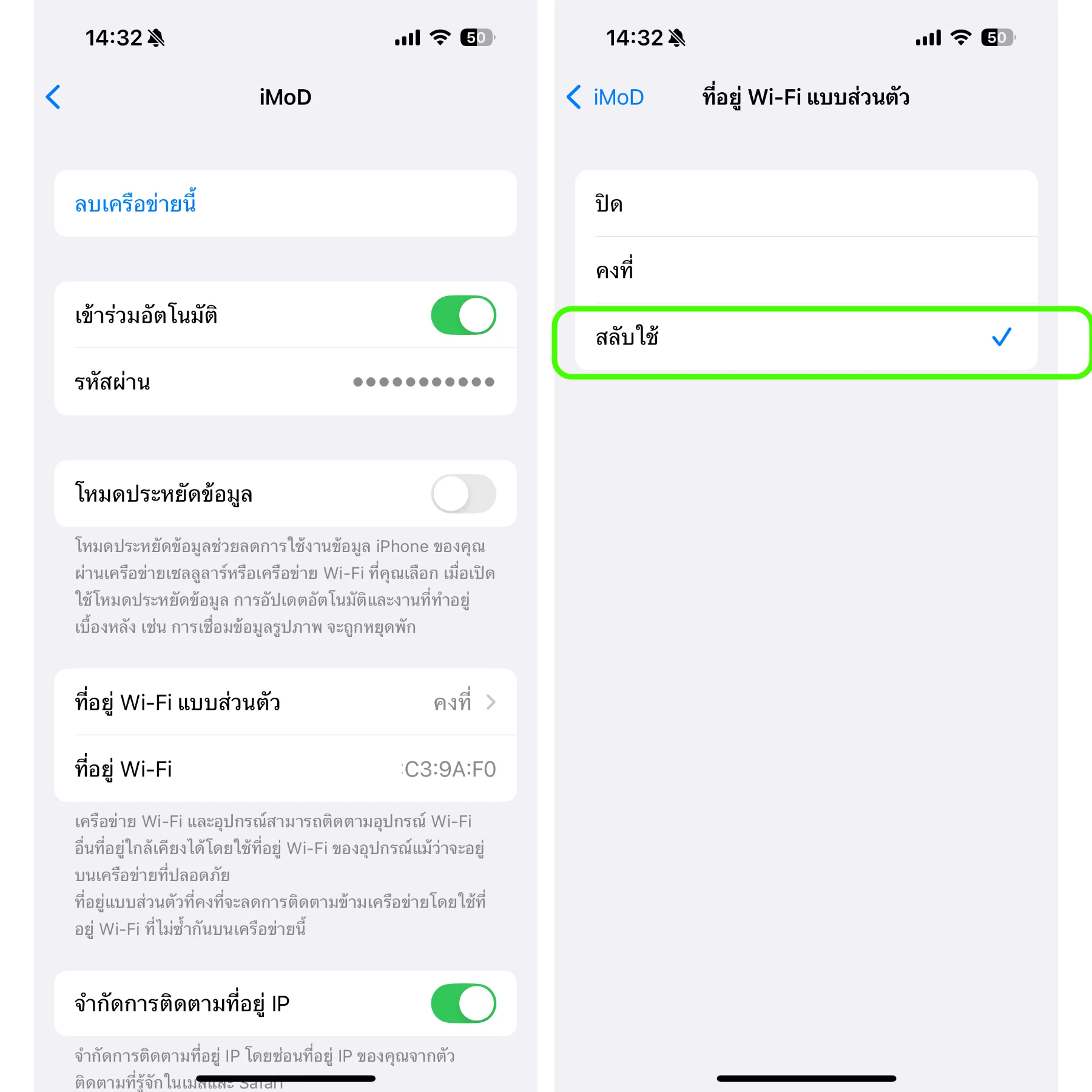Open the รหัสผ่าน password row

[x=285, y=382]
